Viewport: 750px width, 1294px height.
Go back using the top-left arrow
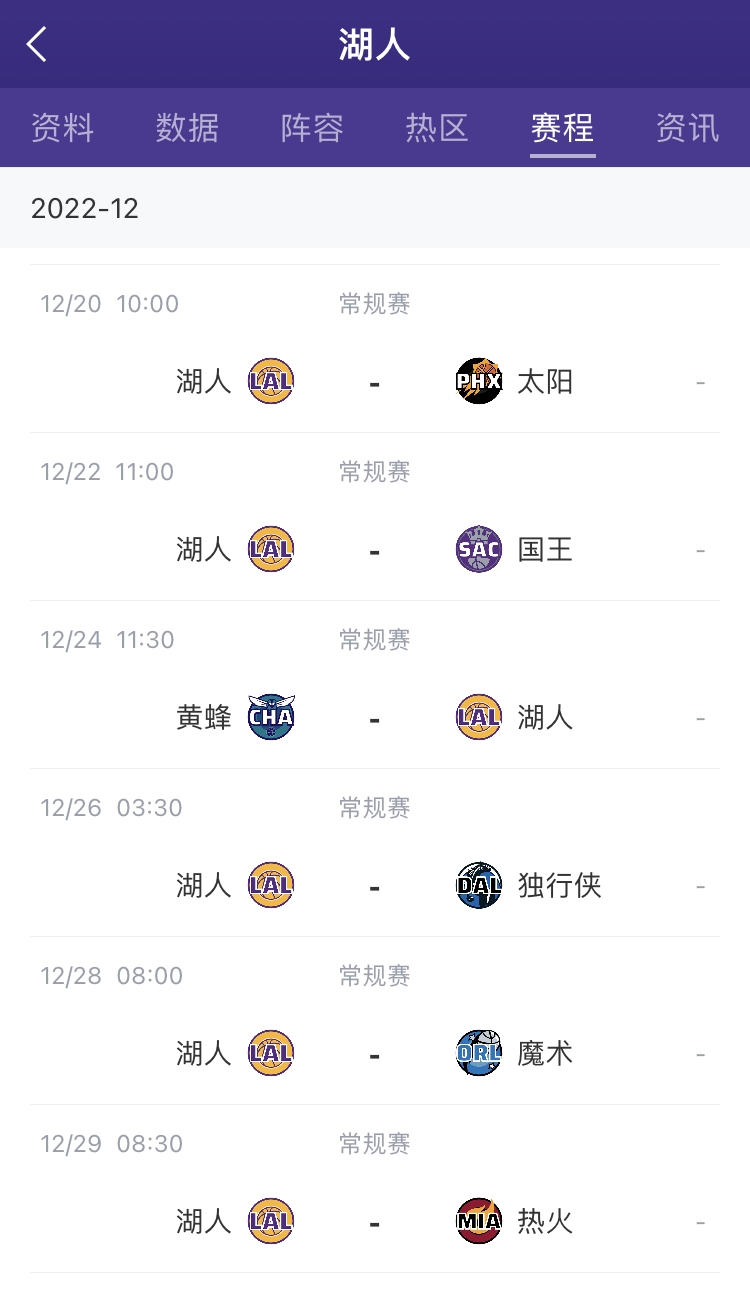37,45
